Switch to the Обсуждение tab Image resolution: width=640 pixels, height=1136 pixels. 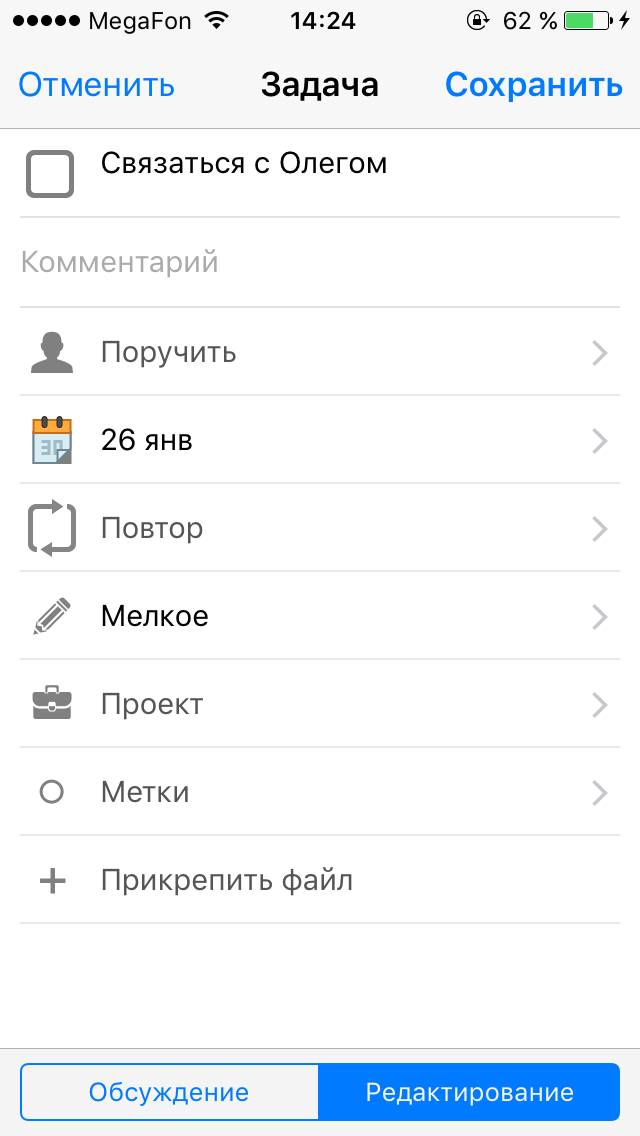click(x=169, y=1092)
